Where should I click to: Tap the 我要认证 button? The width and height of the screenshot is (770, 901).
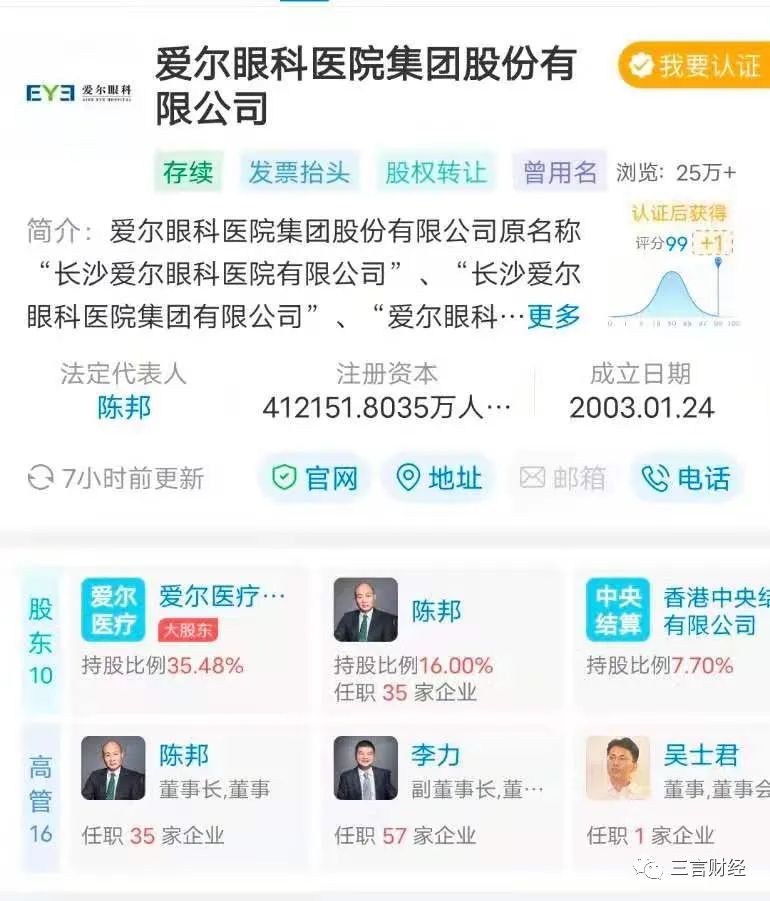[x=694, y=66]
